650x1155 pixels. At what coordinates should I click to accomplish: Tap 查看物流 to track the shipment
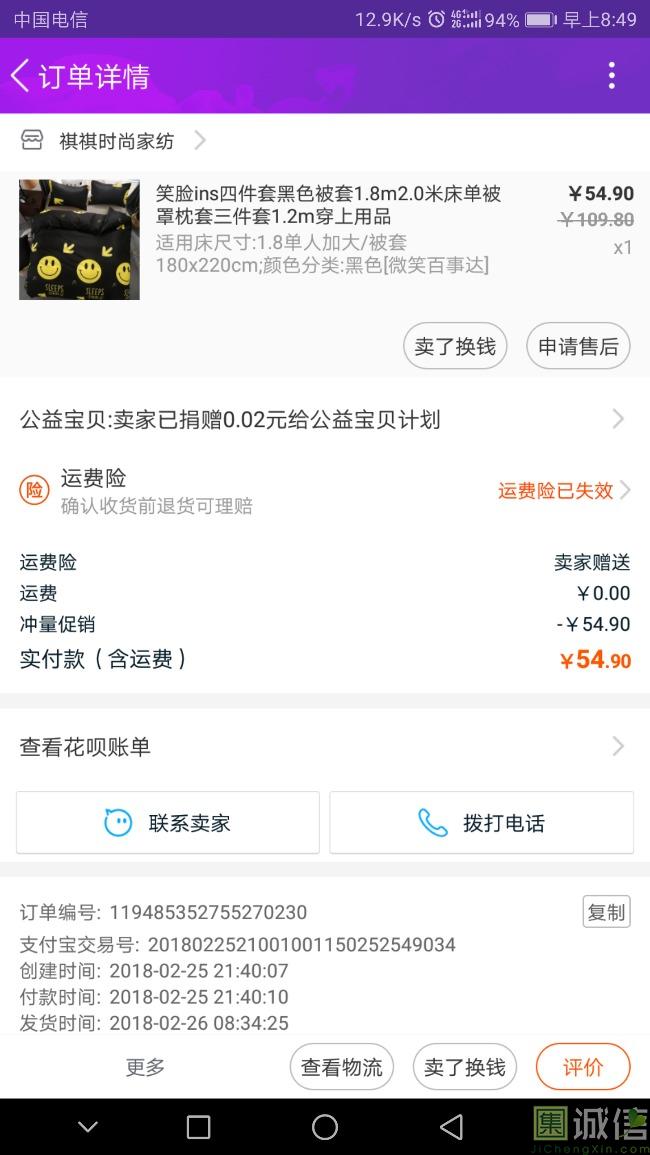(341, 1067)
